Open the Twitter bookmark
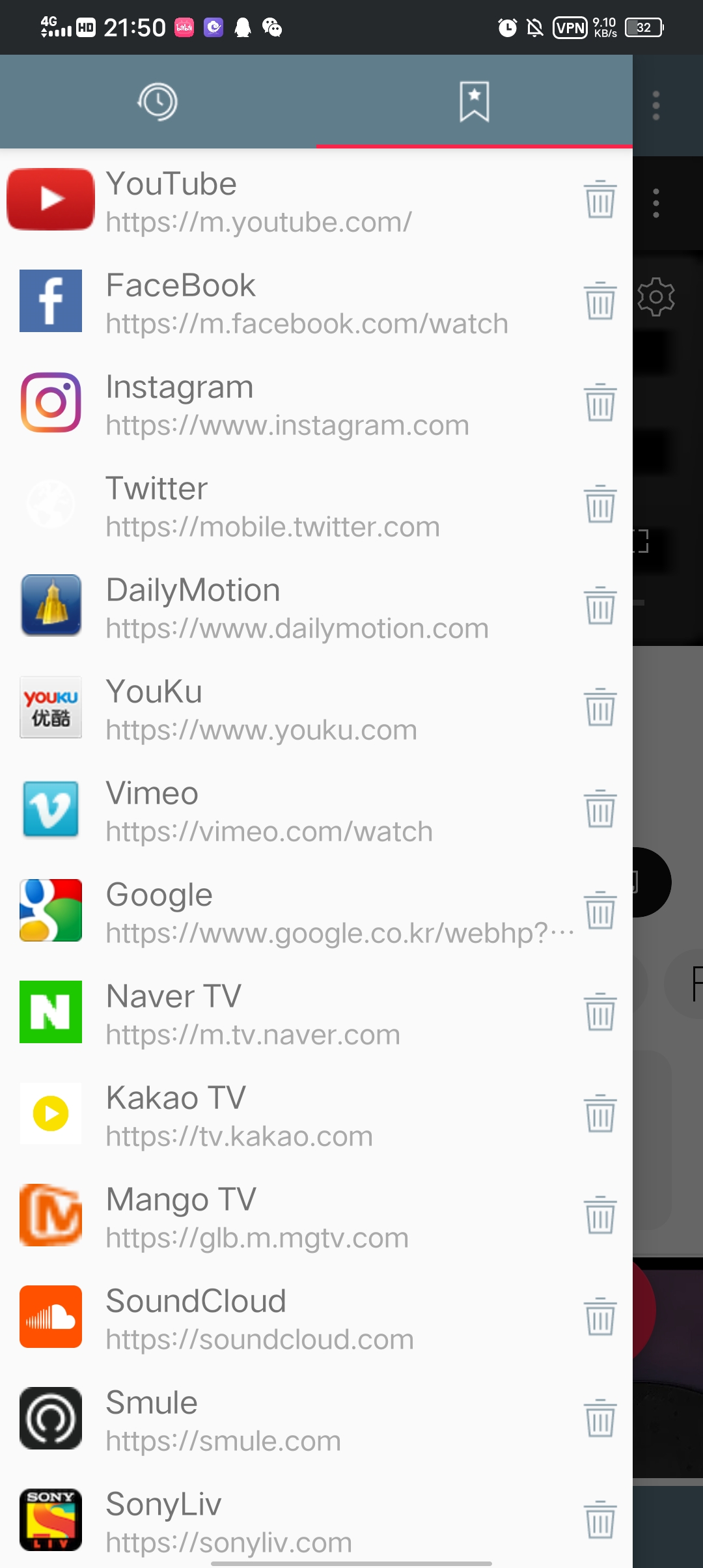Screen dimensions: 703x1568 pos(293,505)
